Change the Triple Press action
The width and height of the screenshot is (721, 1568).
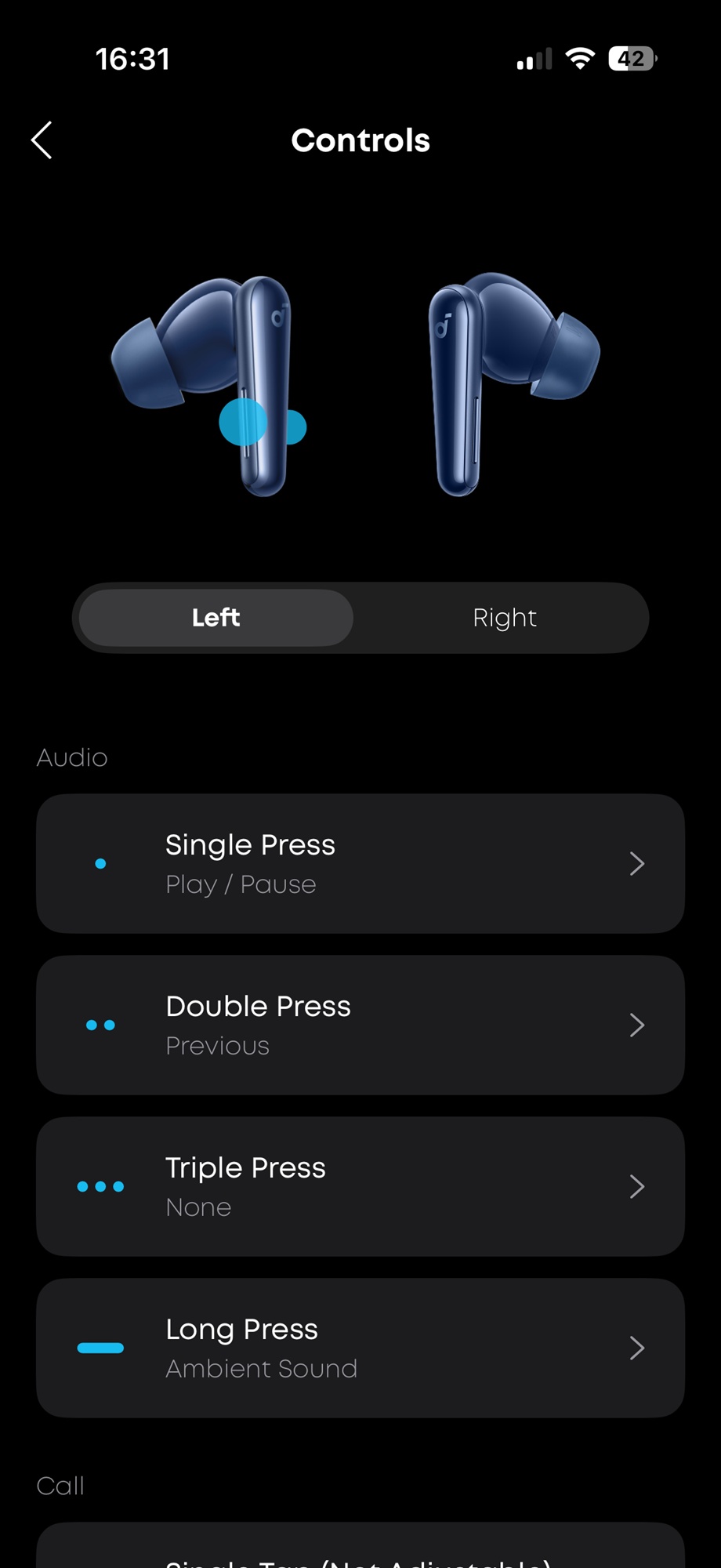[360, 1186]
